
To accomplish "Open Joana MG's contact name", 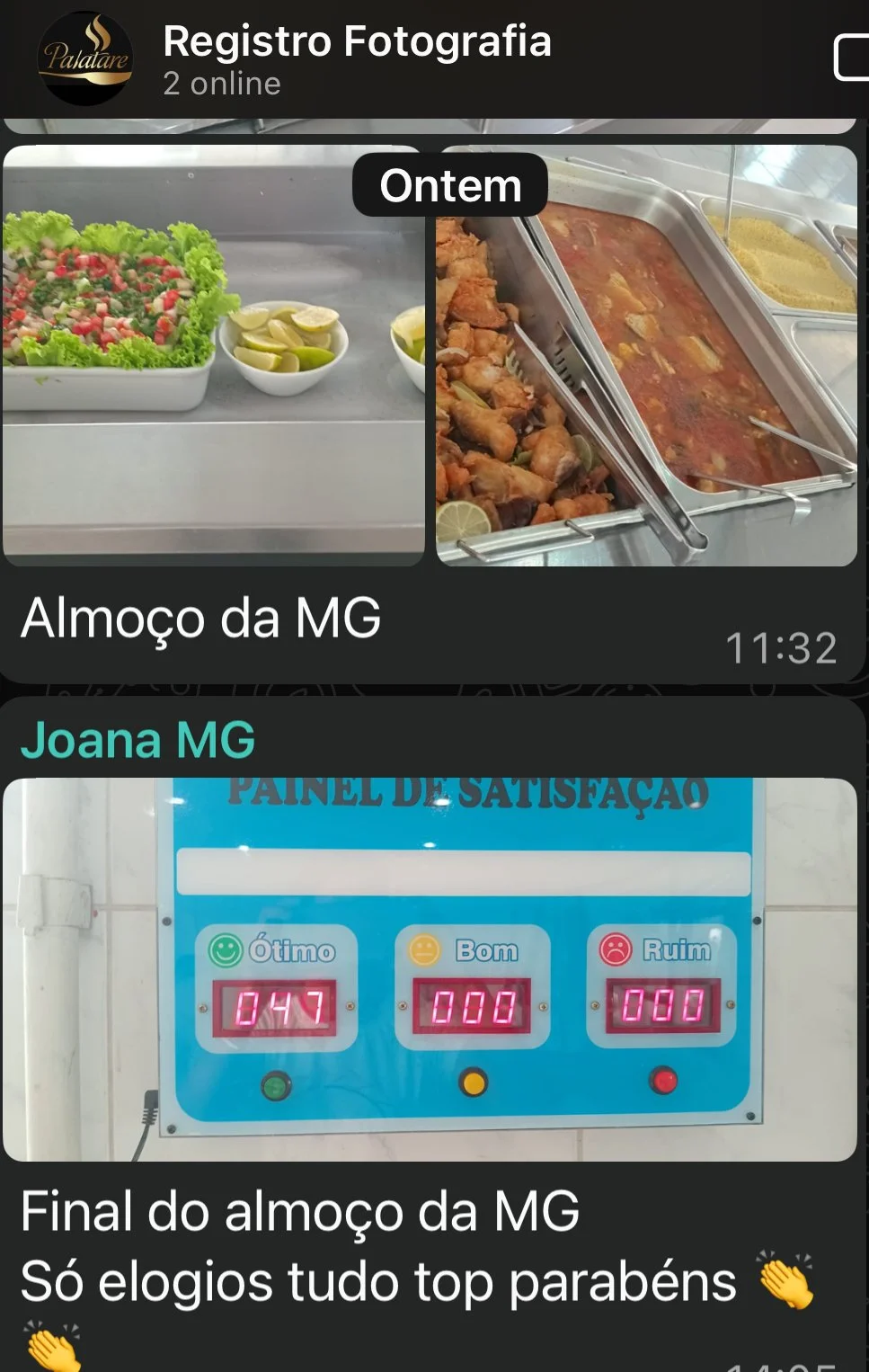I will click(x=138, y=740).
